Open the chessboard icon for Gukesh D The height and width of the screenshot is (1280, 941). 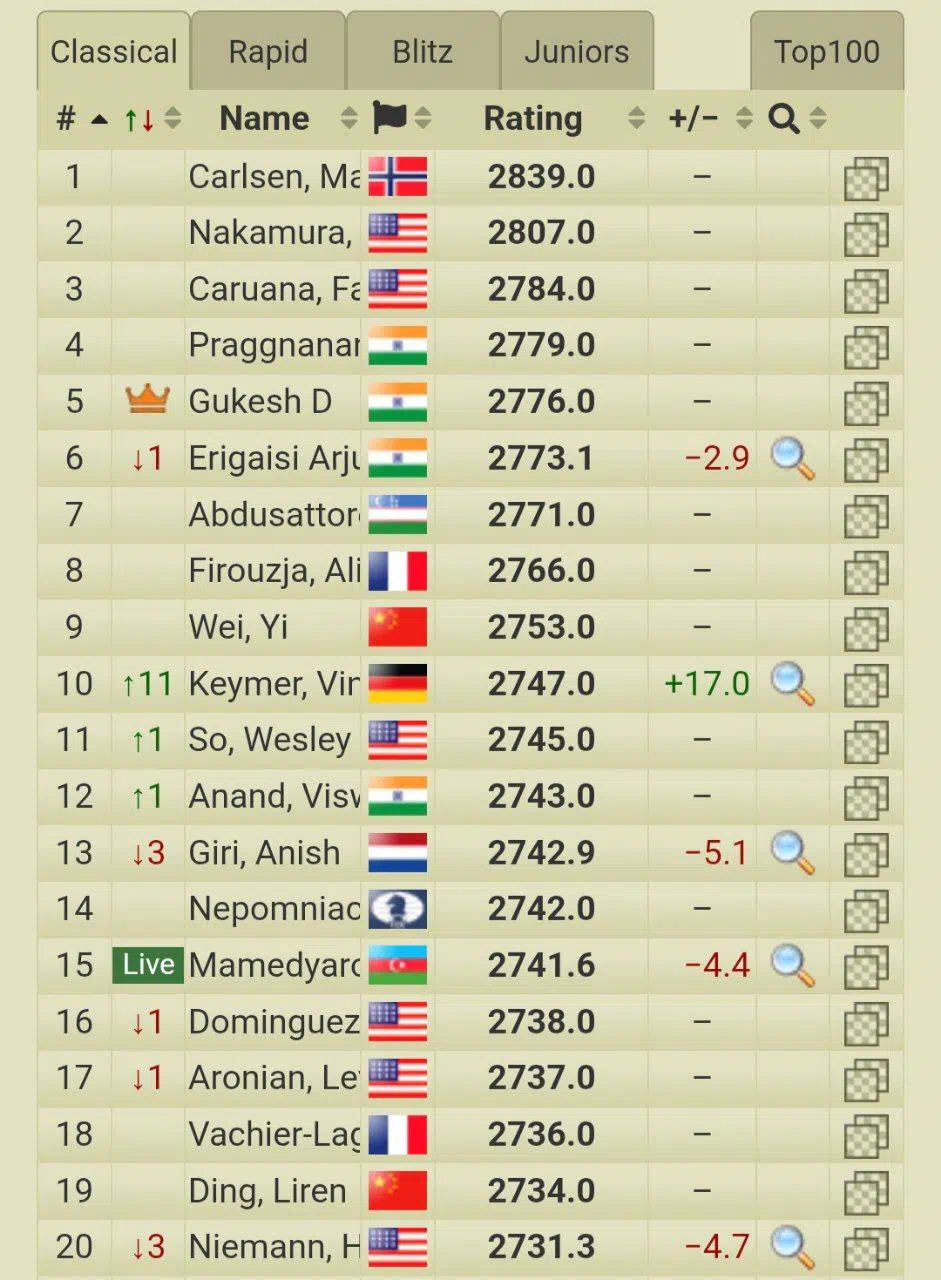[x=865, y=403]
